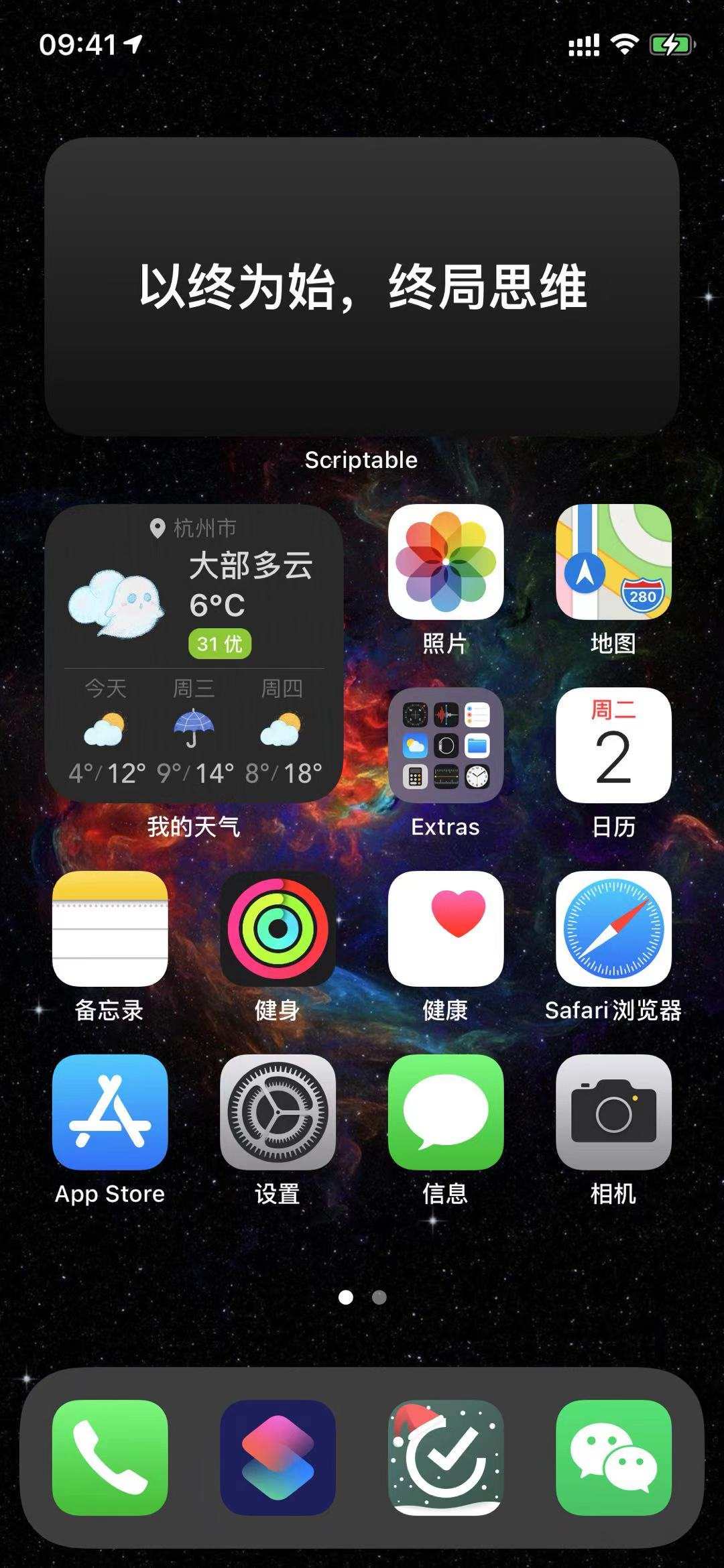Viewport: 724px width, 1568px height.
Task: Open the 日历 Calendar app
Action: coord(613,745)
